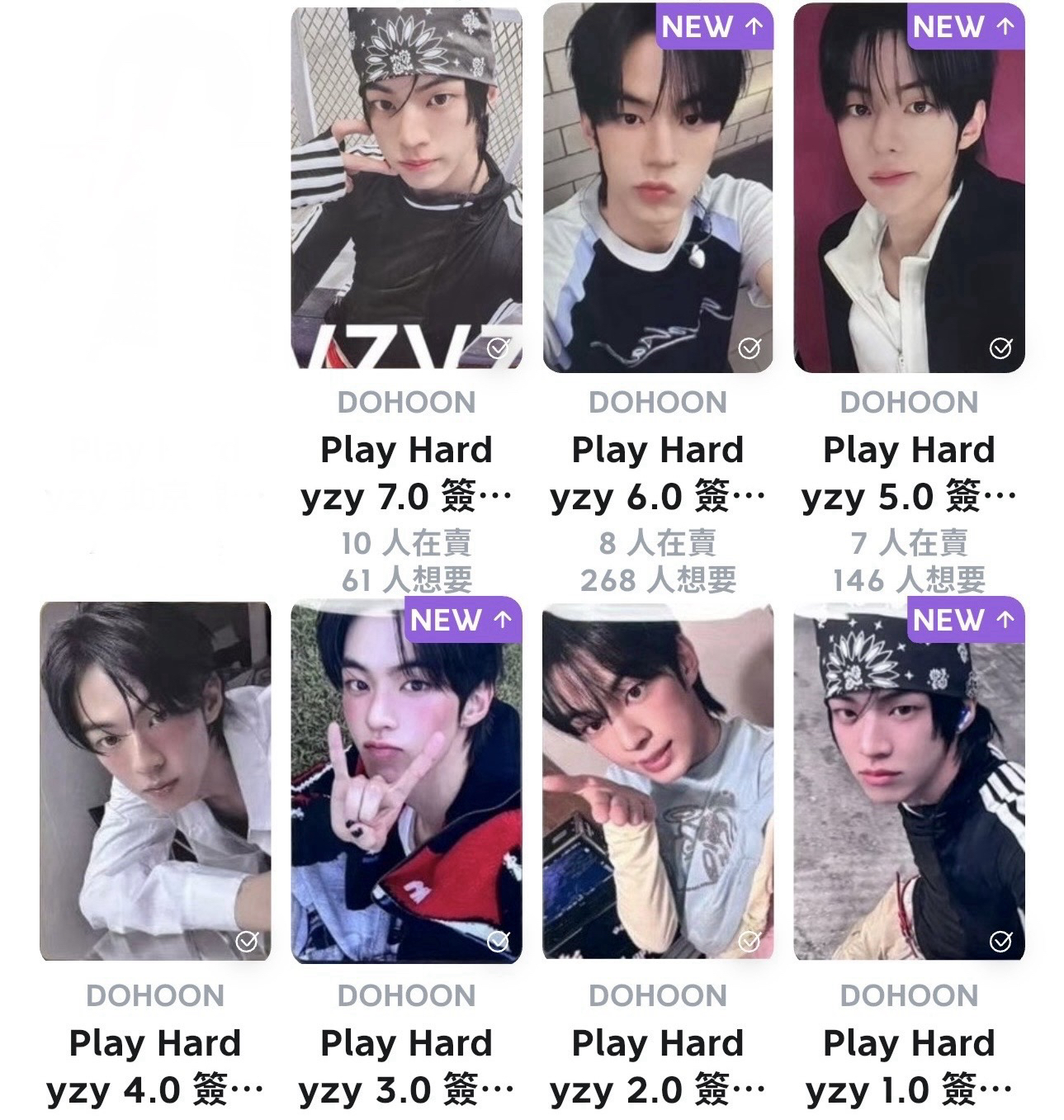Tap the Play Hard yzy 3.0 card
This screenshot has width=1064, height=1120.
coord(406,781)
